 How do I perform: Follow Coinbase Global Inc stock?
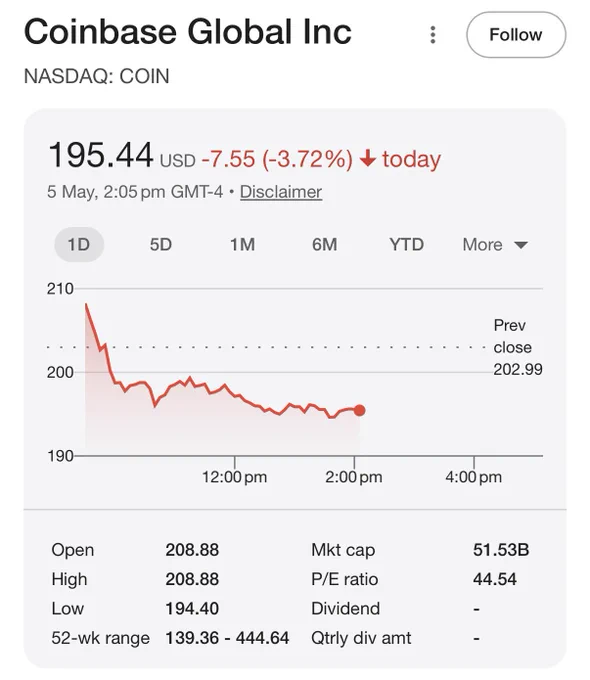(516, 35)
